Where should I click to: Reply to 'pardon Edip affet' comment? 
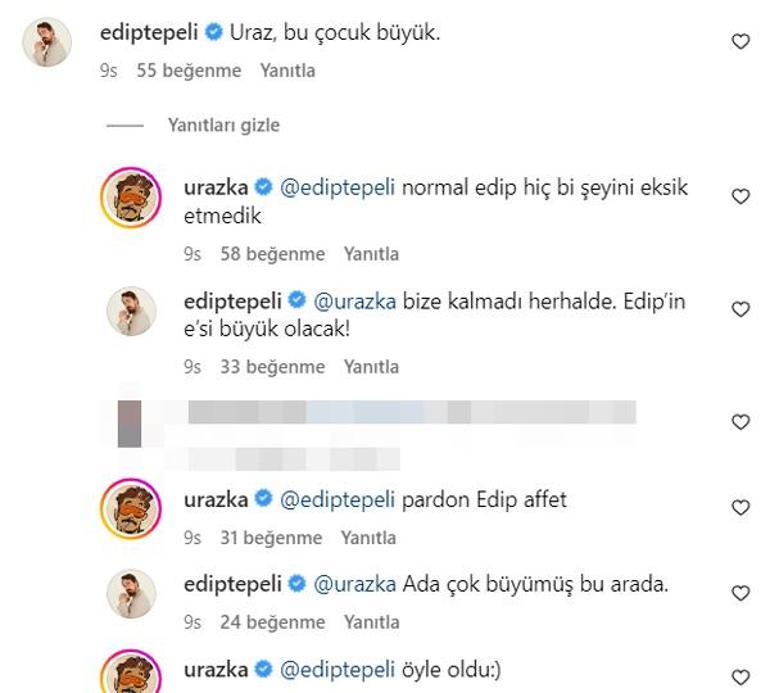tap(368, 538)
